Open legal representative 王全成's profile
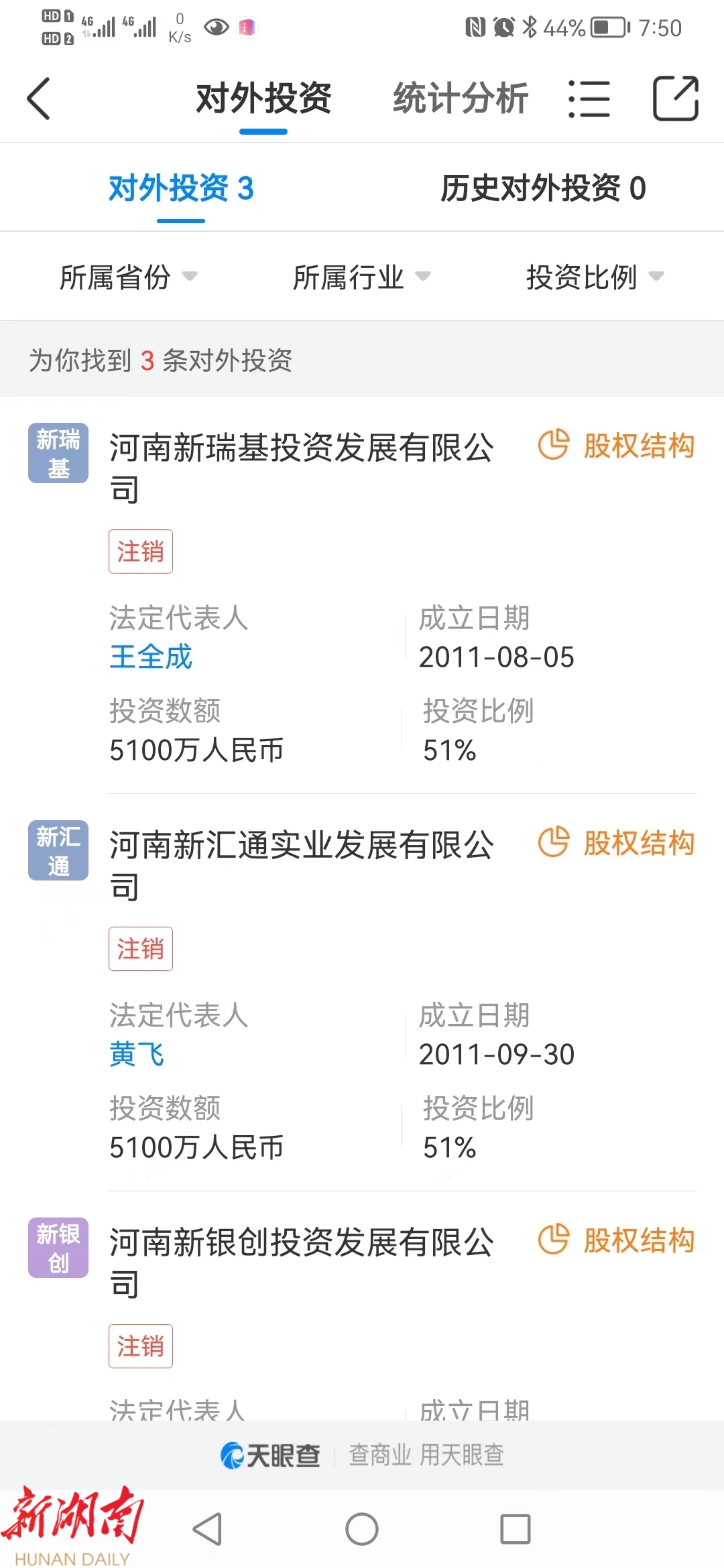This screenshot has height=1568, width=724. coord(151,657)
